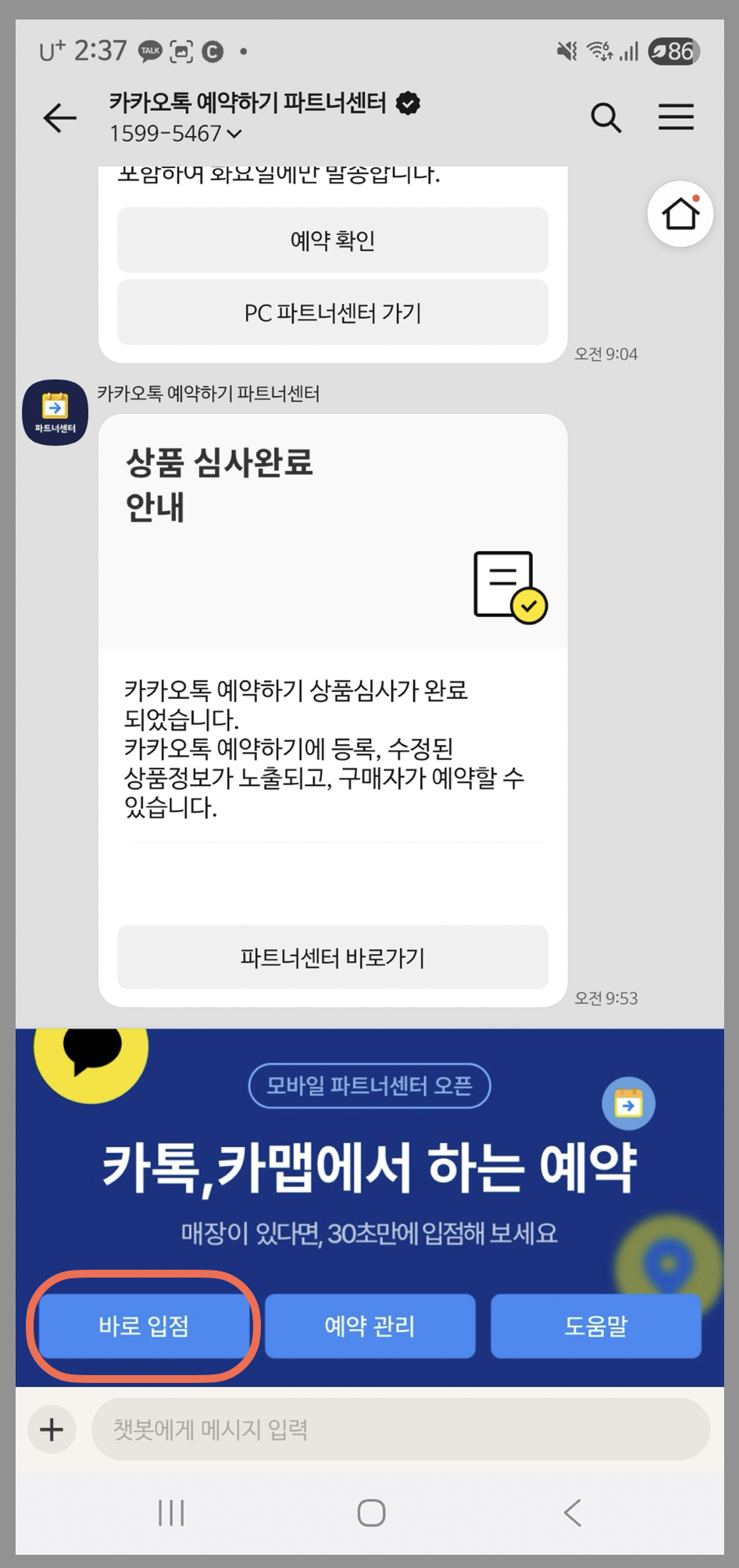Open the chat search magnifier

pos(605,118)
